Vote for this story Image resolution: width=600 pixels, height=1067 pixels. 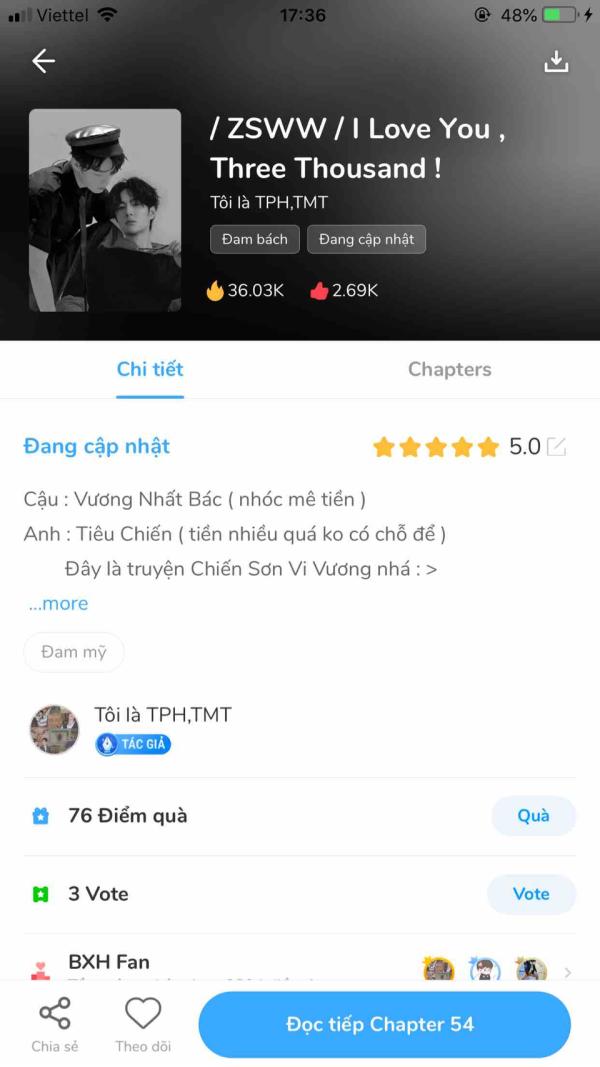coord(531,893)
